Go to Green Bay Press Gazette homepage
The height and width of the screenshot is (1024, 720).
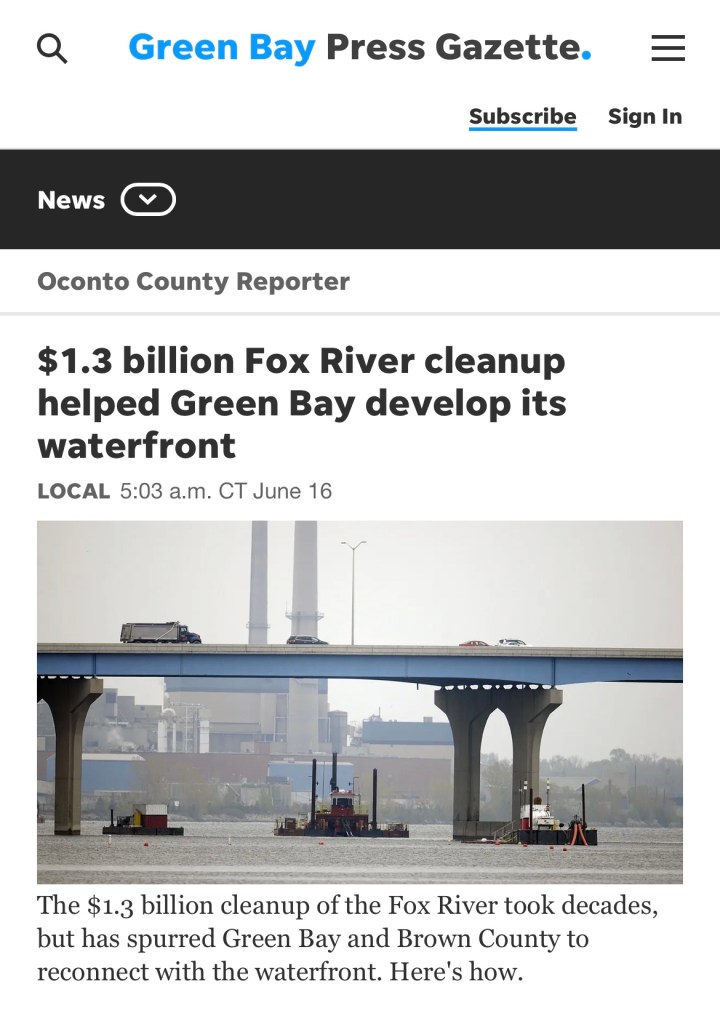click(x=360, y=47)
